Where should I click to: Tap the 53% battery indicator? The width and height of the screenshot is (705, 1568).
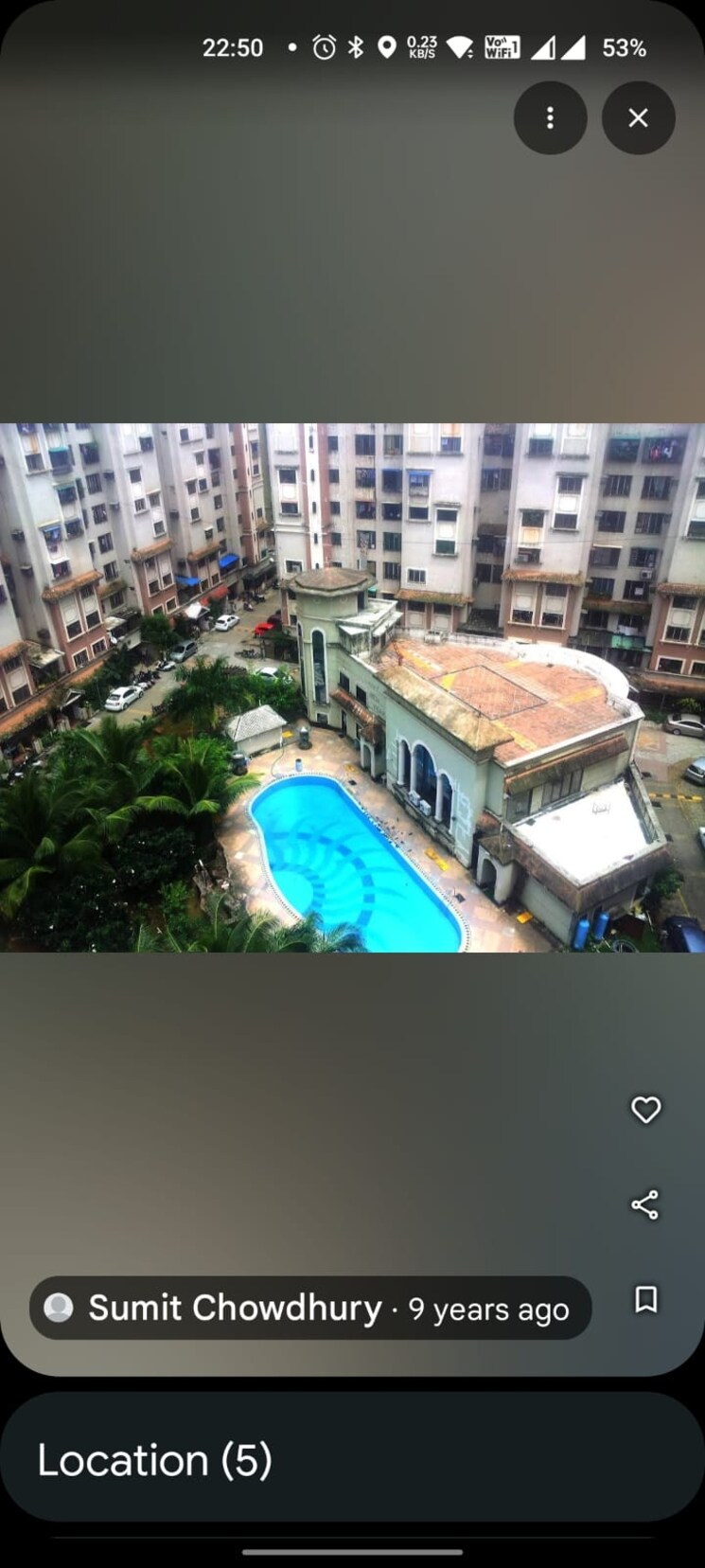click(x=626, y=45)
